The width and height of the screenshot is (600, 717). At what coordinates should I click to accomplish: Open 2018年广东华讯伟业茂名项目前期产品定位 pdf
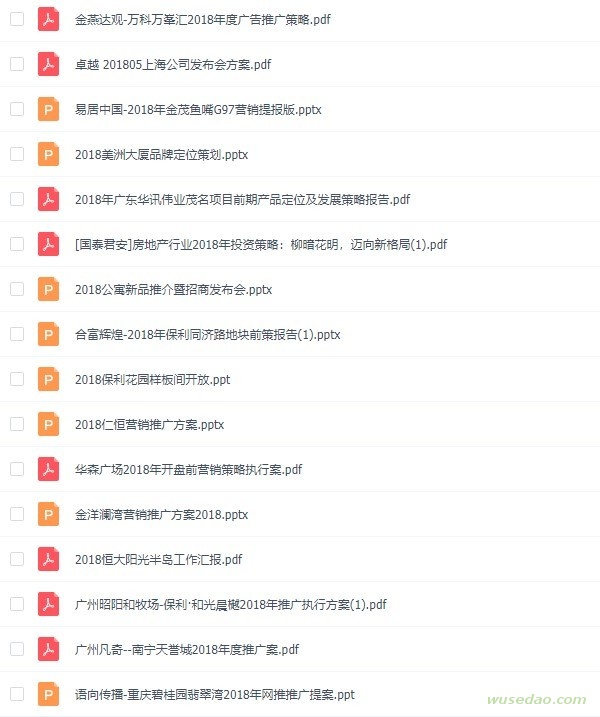pos(242,199)
